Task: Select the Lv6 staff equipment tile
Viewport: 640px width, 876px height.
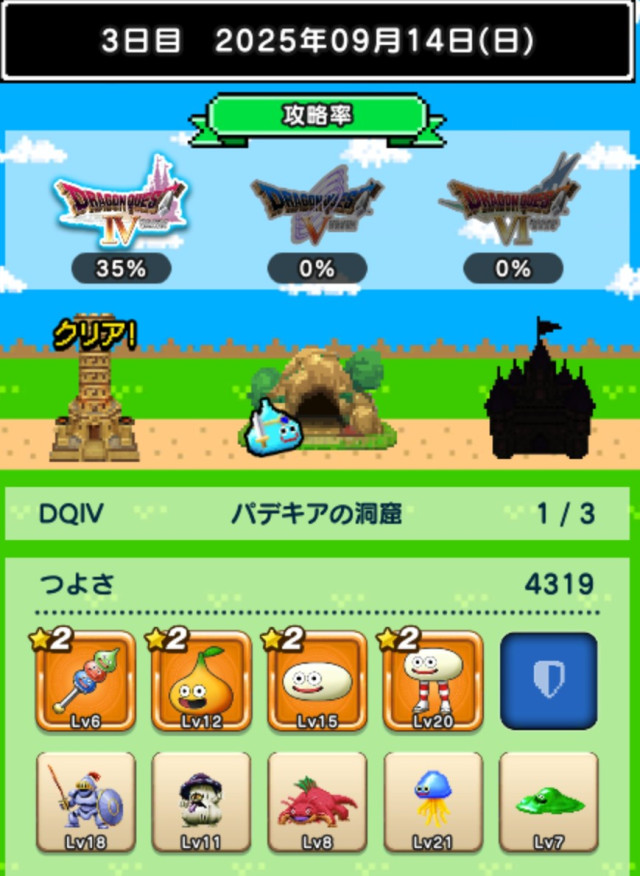Action: point(86,682)
